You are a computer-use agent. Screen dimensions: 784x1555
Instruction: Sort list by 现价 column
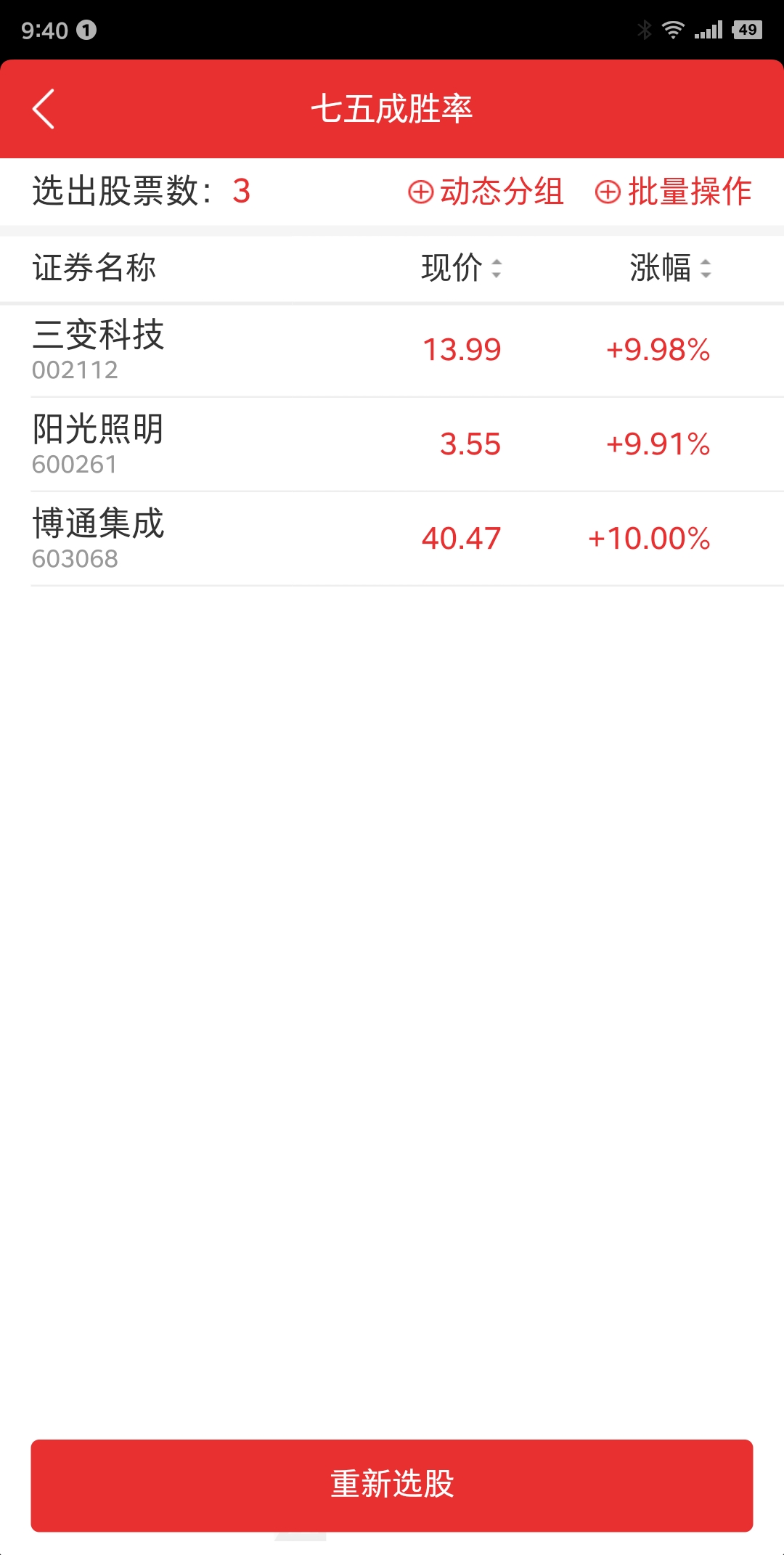point(462,268)
